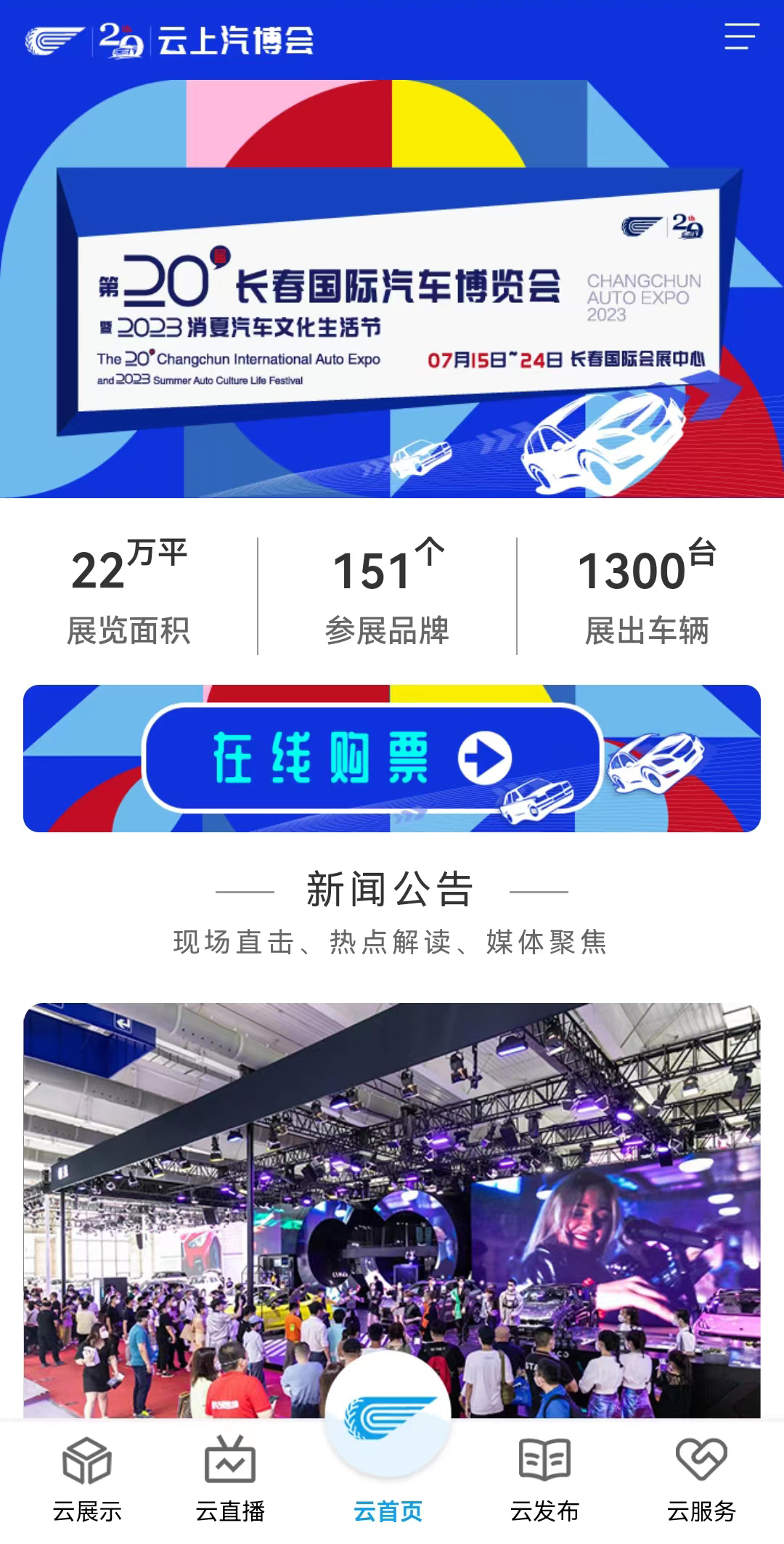Open the 20th Changchun Auto Expo banner
This screenshot has height=1544, width=784.
coord(392,290)
